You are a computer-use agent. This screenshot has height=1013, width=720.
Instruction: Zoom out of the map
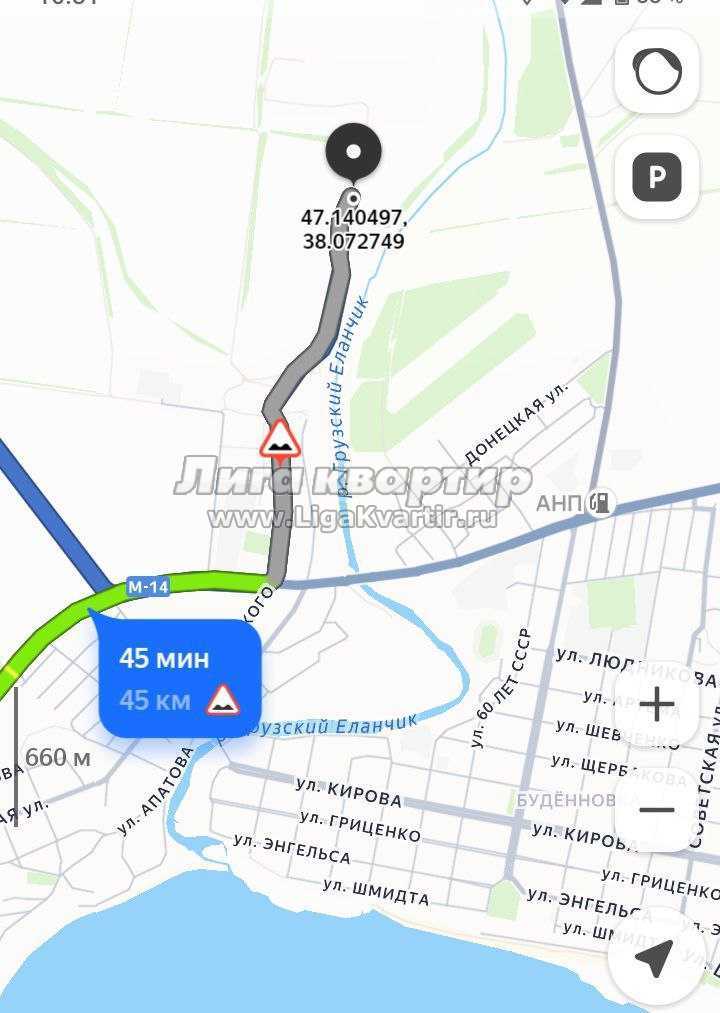656,809
